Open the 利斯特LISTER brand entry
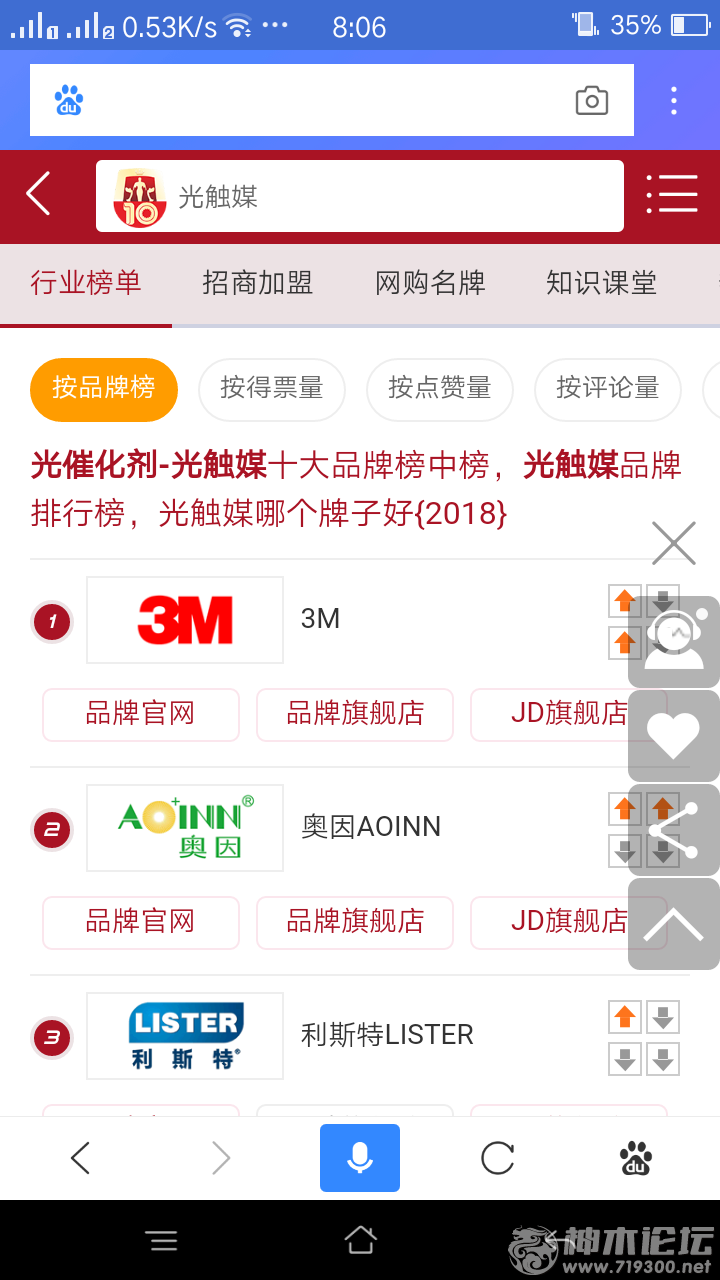 pyautogui.click(x=387, y=1035)
